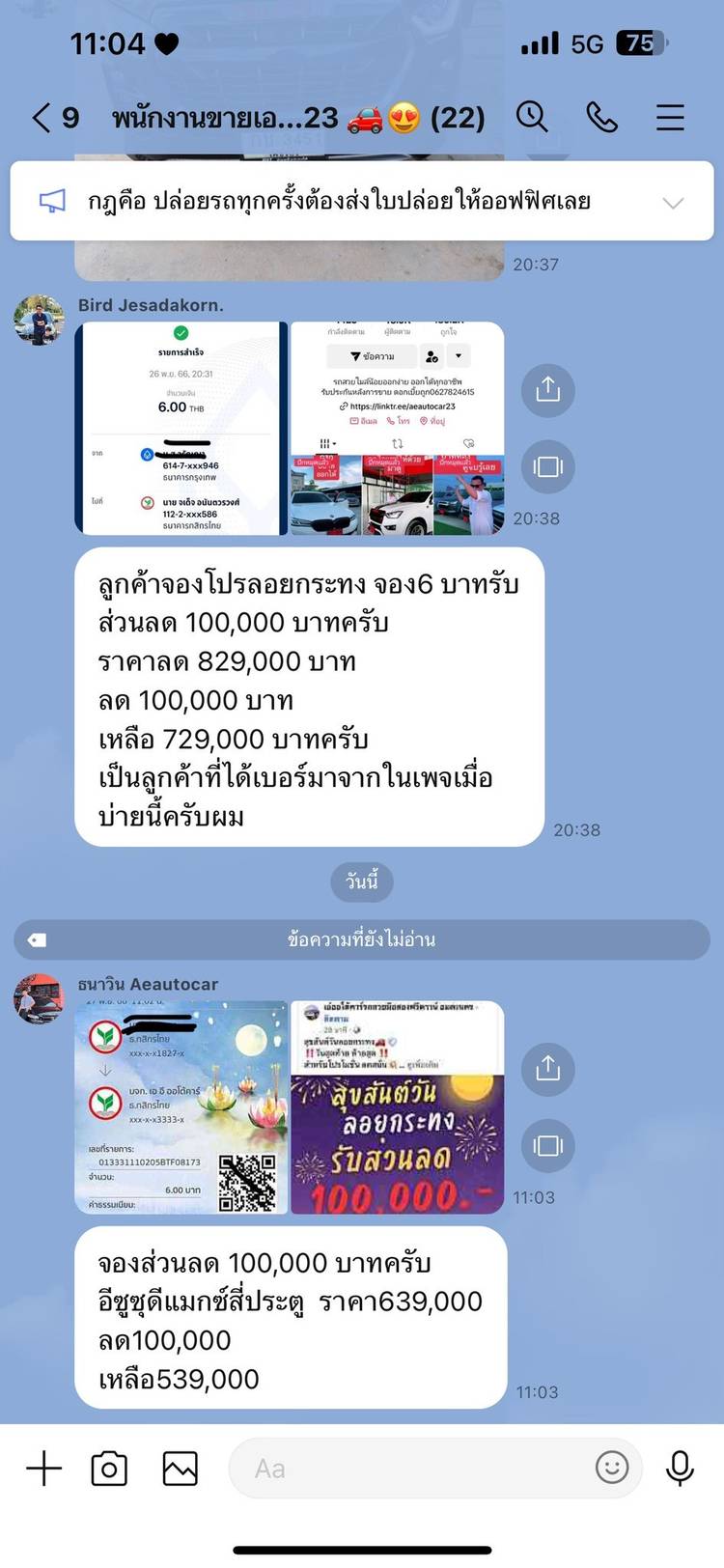The height and width of the screenshot is (1568, 724).
Task: Open Bird Jesadakorn's page screenshot image
Action: [397, 428]
